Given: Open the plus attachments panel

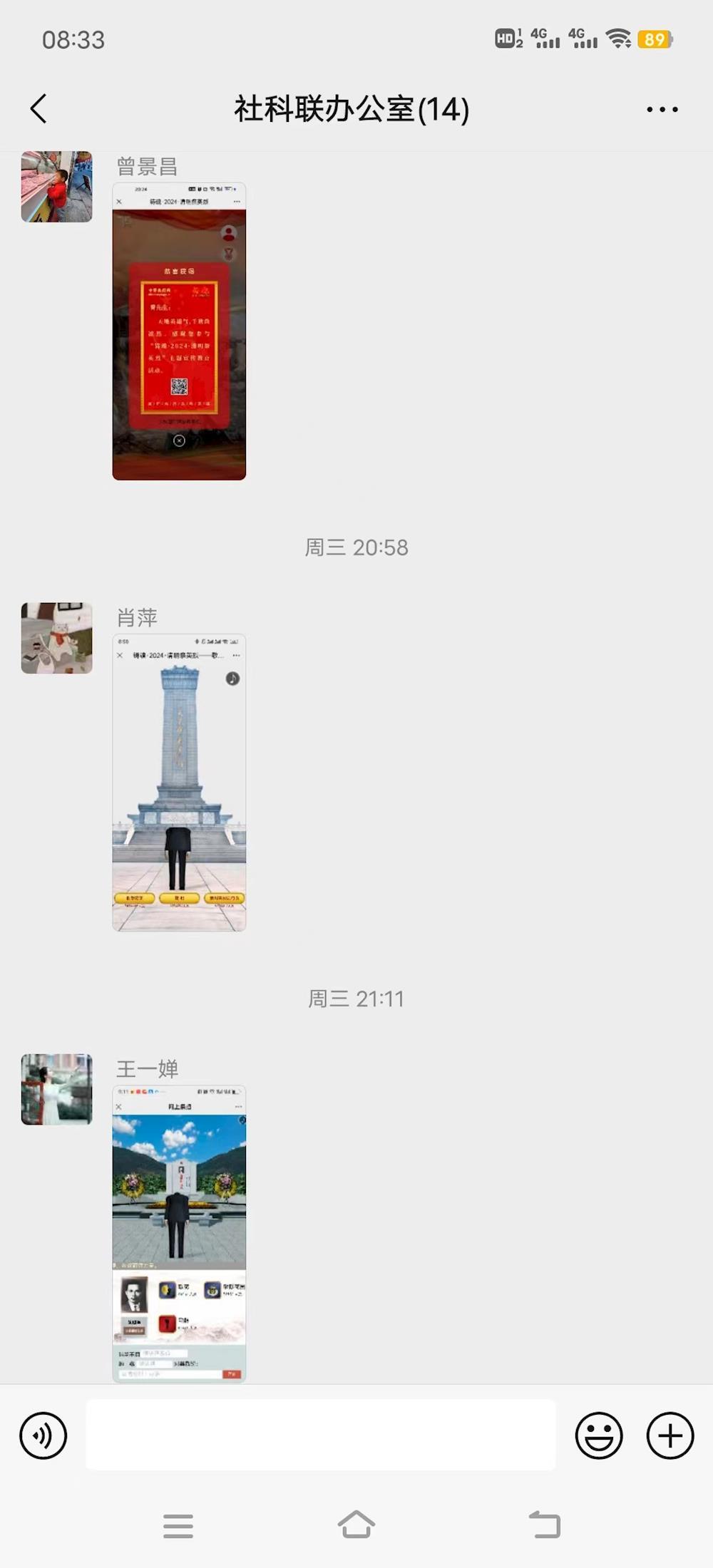Looking at the screenshot, I should [x=670, y=1435].
